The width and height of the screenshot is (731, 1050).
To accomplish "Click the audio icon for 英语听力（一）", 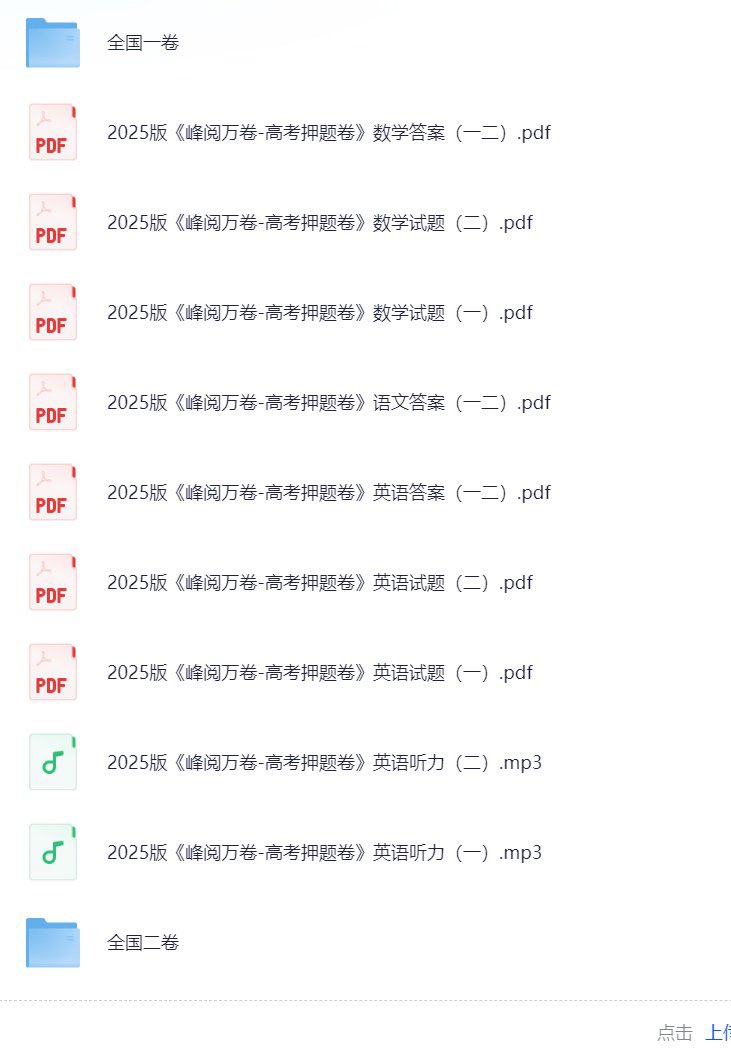I will [52, 852].
